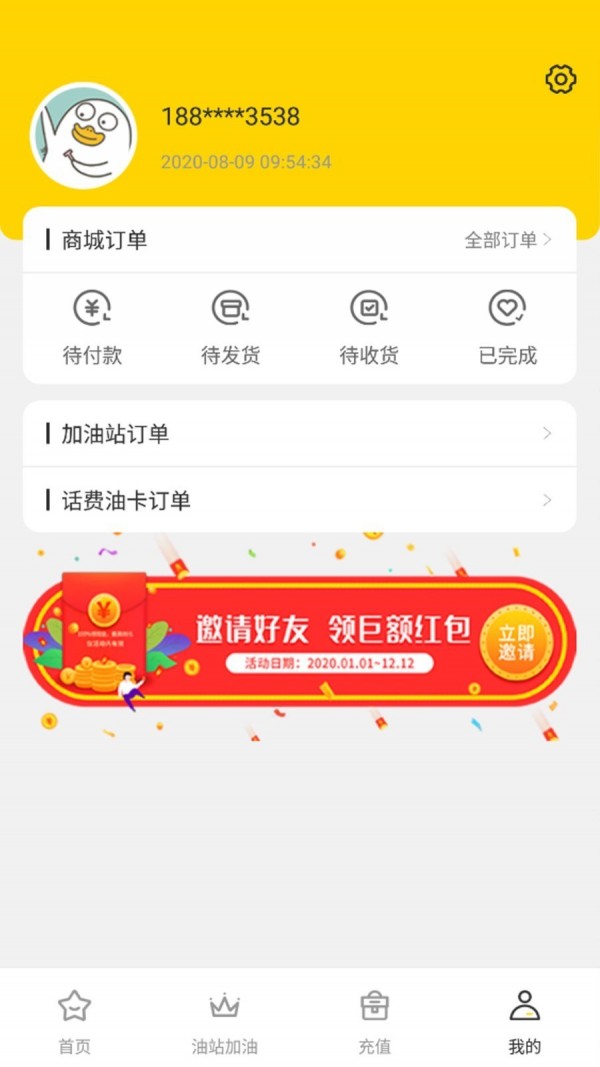Check 待收货 orders
600x1067 pixels.
pos(369,325)
